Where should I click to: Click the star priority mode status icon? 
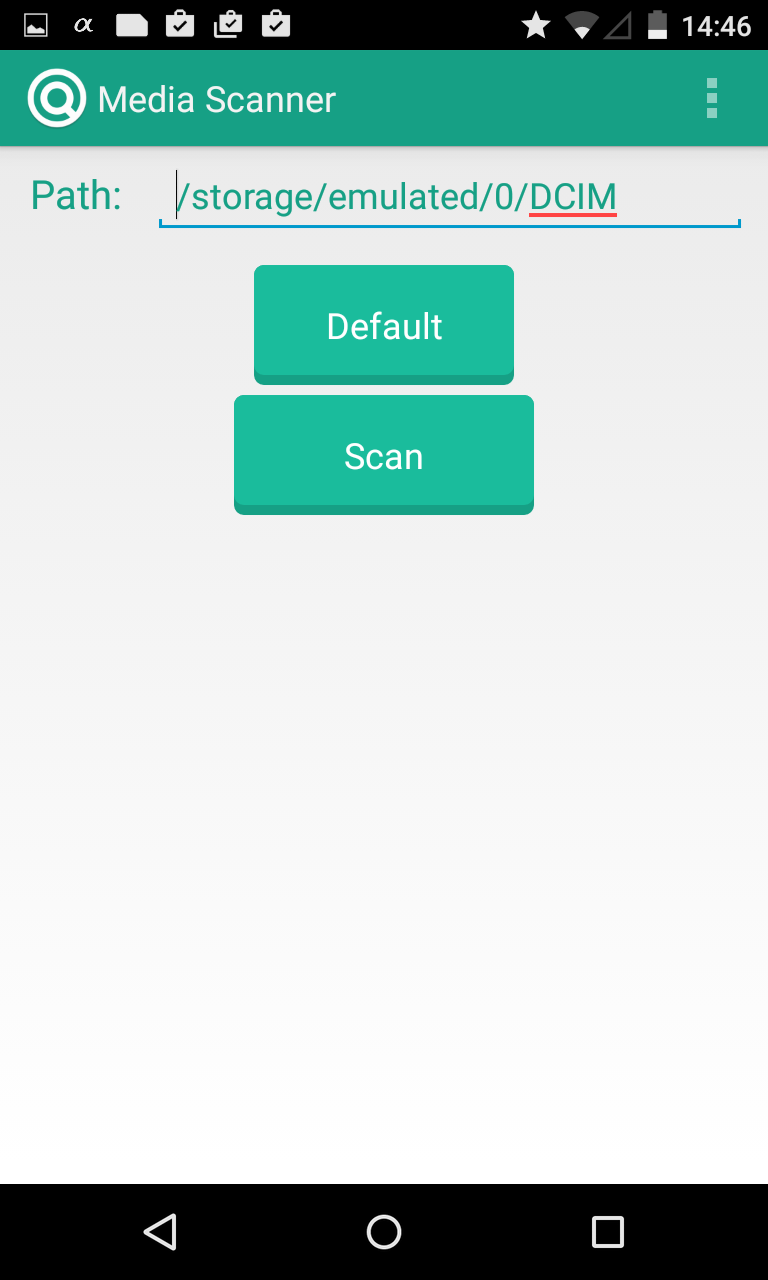[x=537, y=25]
